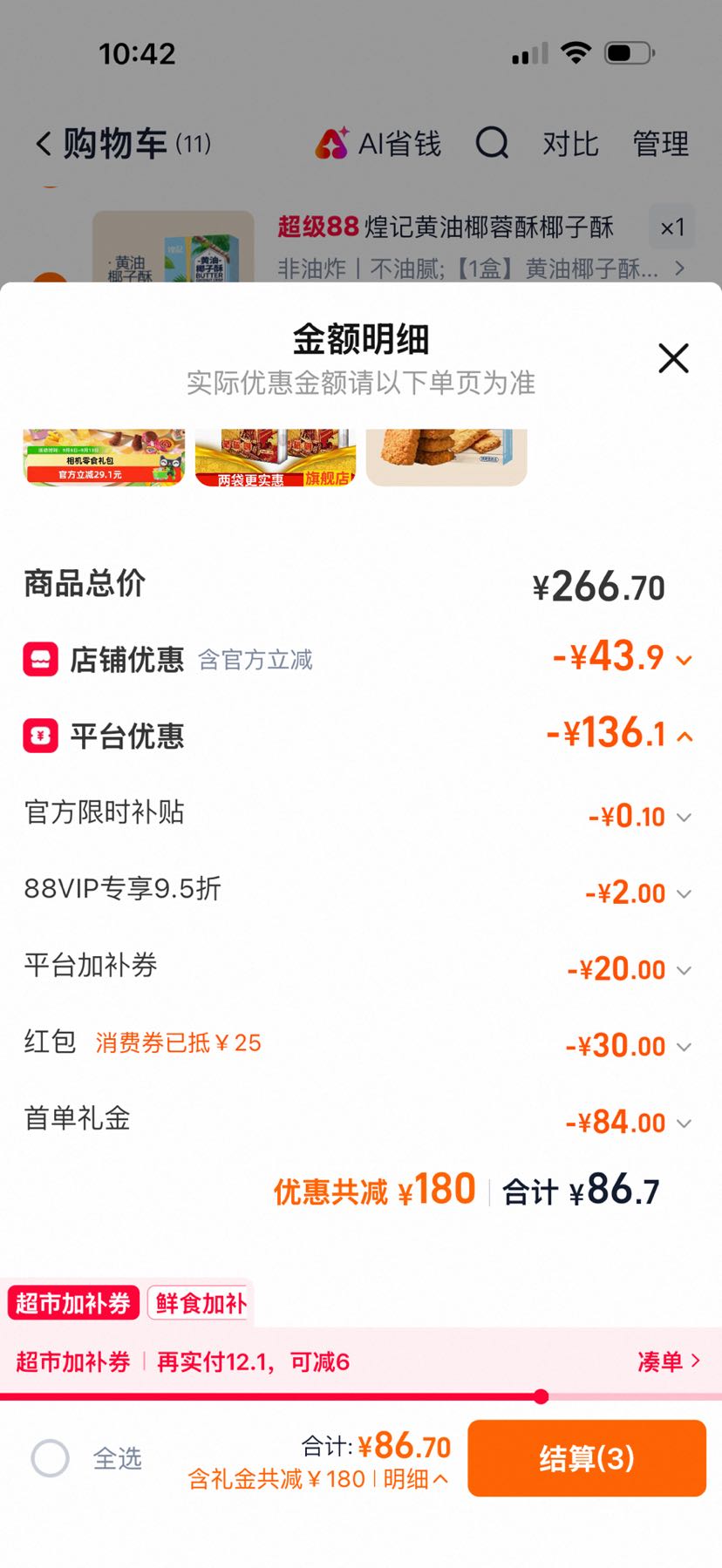Collapse 明细 next to the total
Viewport: 722px width, 1568px height.
[x=416, y=1479]
